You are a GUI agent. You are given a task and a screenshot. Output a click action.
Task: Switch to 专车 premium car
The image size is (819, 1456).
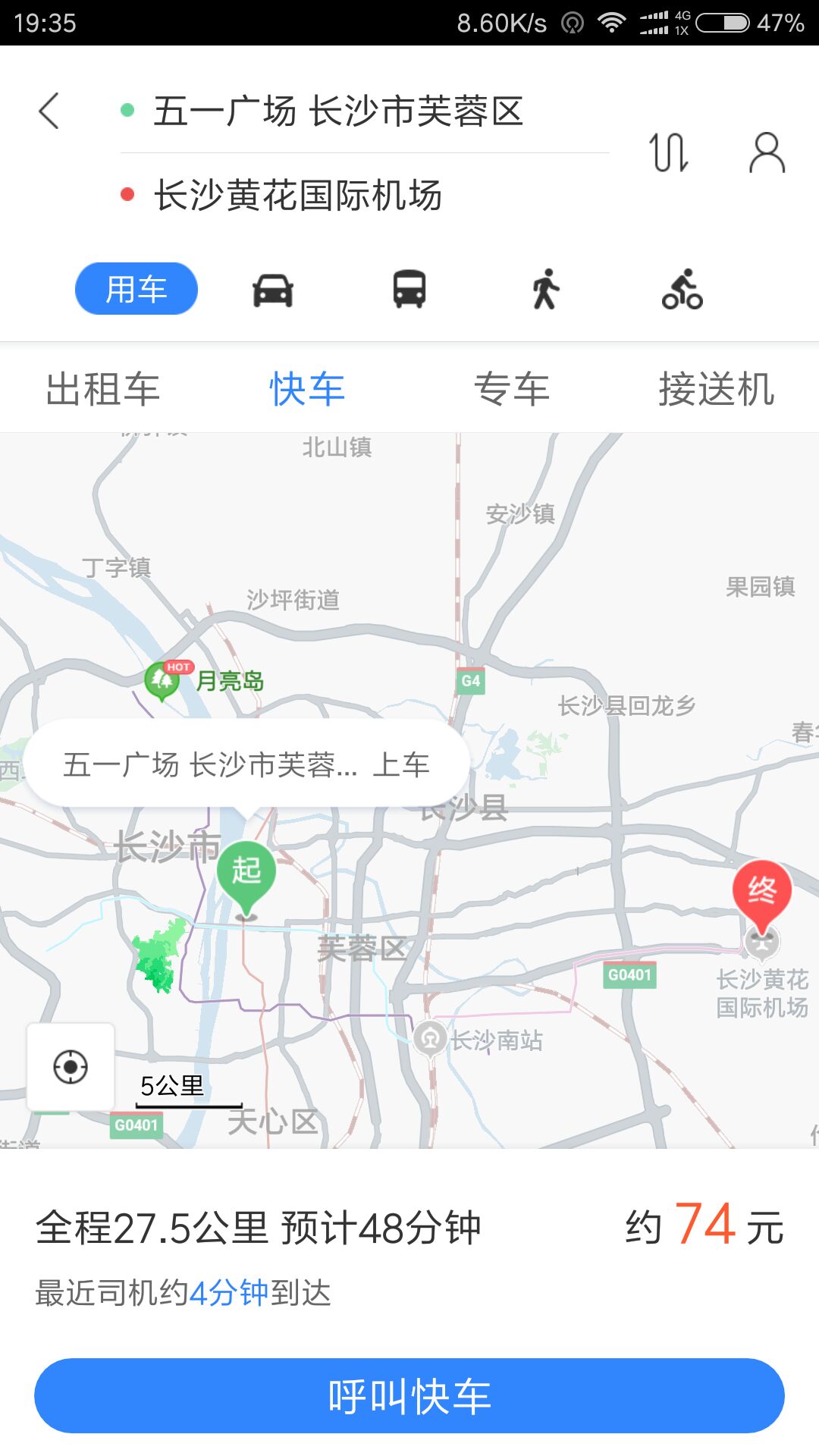pyautogui.click(x=512, y=390)
